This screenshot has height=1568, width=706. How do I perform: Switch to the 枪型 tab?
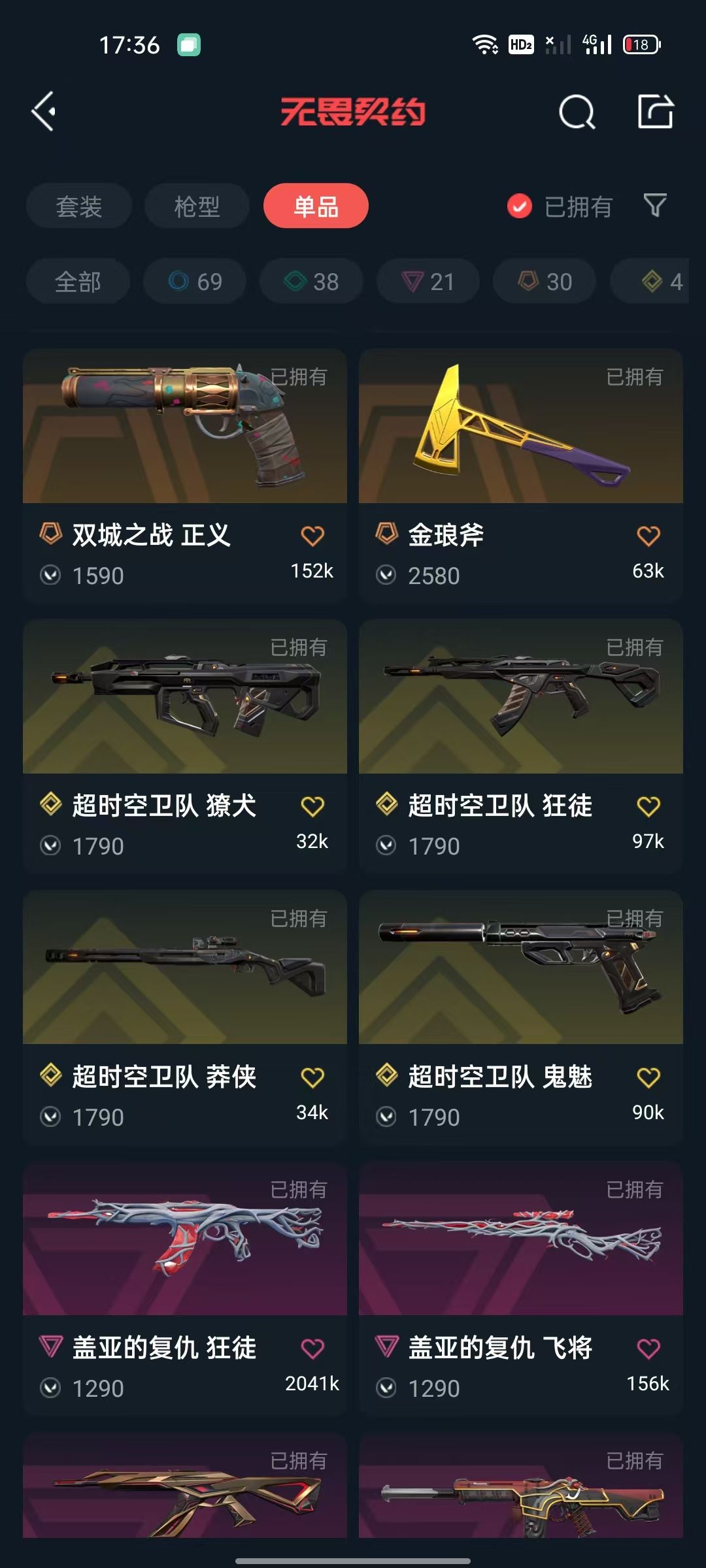[x=197, y=206]
